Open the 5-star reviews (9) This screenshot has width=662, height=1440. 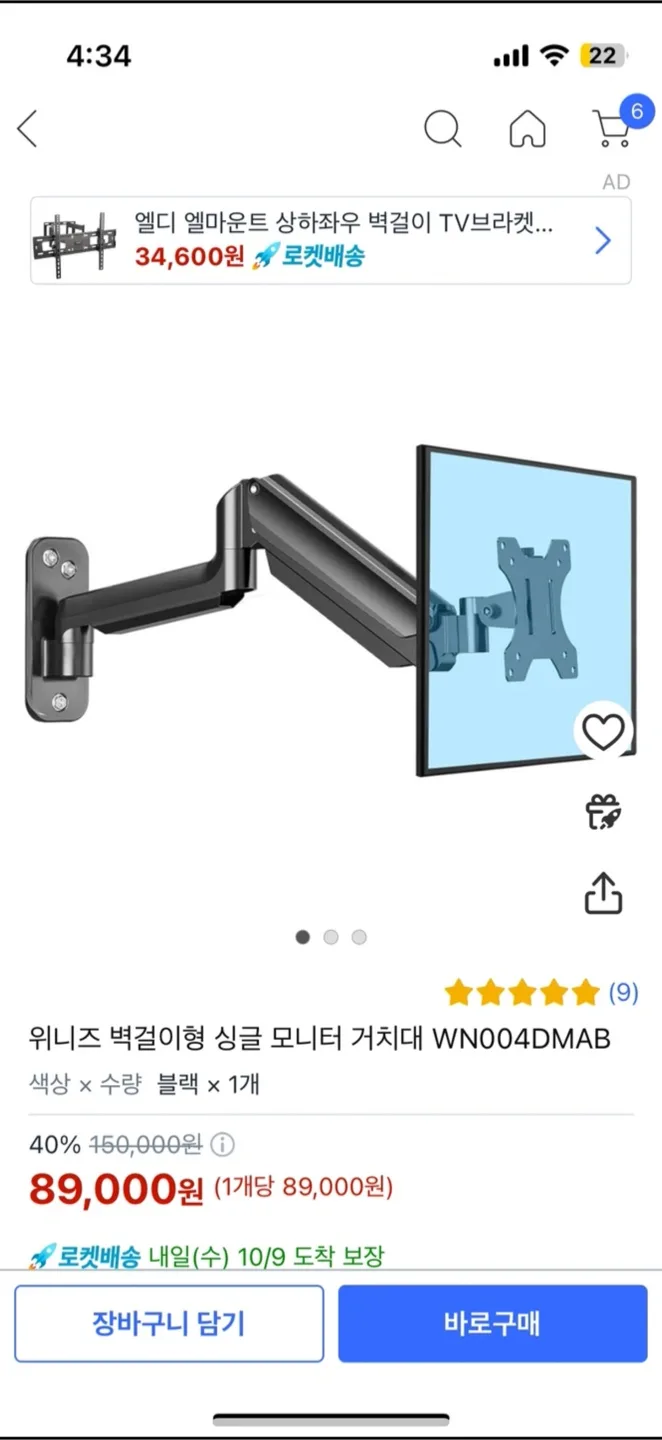coord(540,993)
